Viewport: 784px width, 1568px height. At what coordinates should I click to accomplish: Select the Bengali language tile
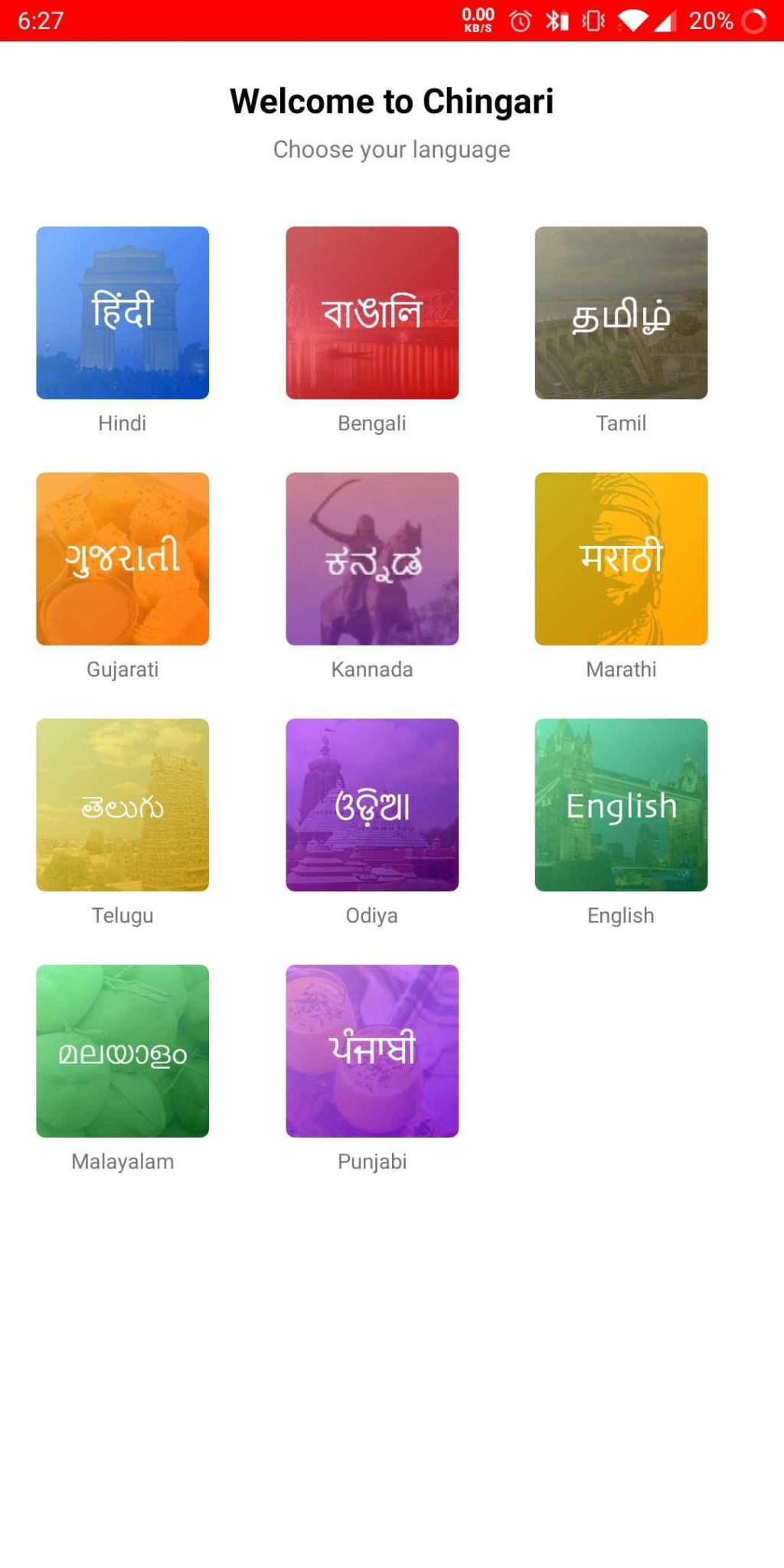[x=372, y=312]
